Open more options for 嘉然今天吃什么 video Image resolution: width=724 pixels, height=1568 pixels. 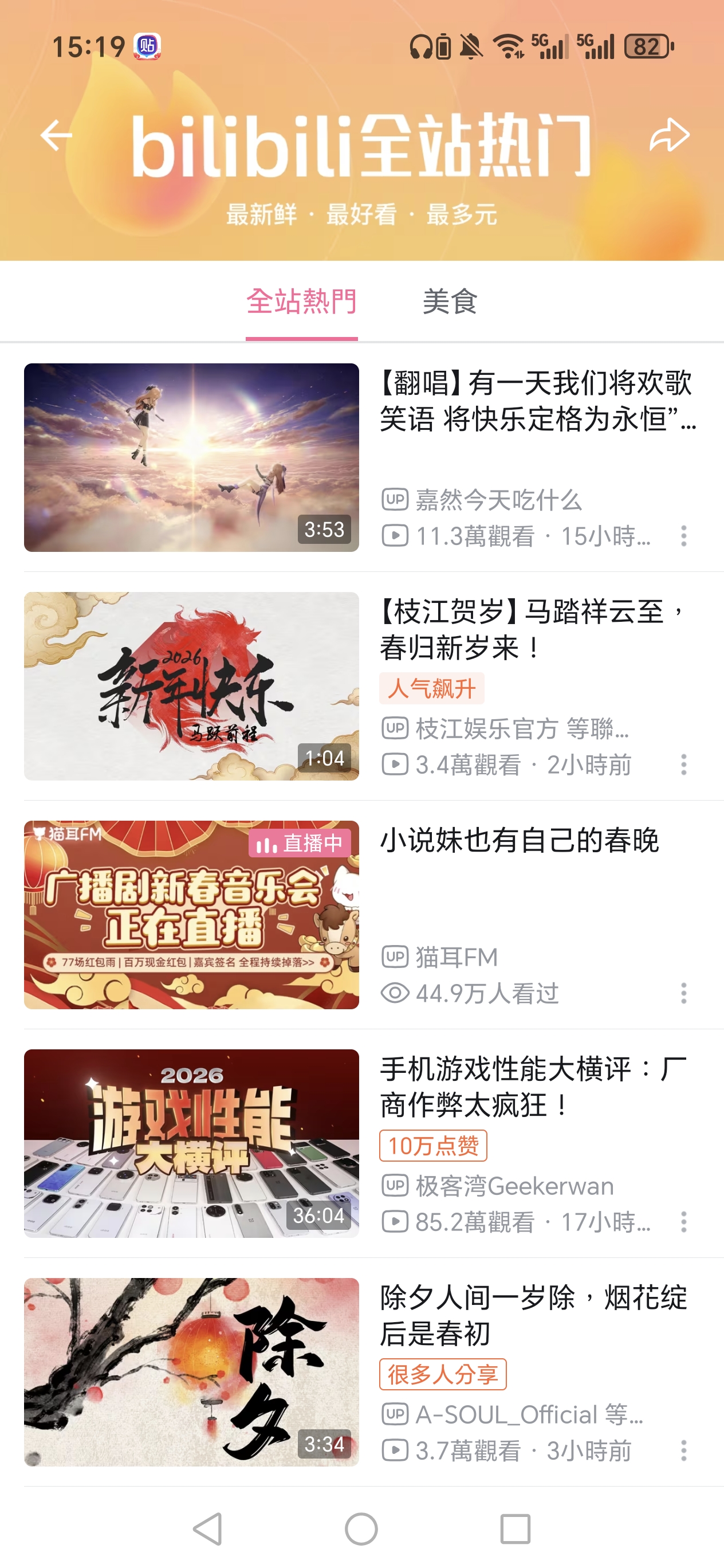point(684,536)
